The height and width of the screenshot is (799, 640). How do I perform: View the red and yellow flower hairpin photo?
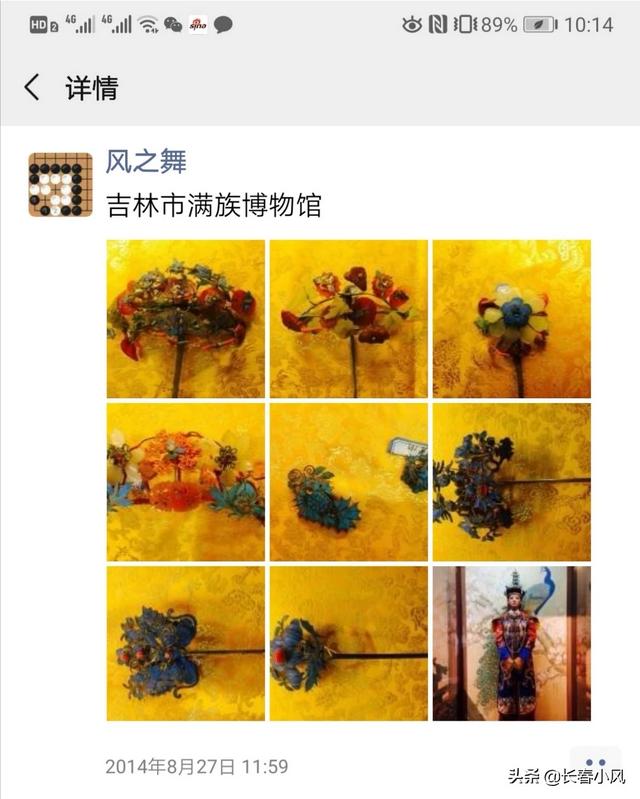[x=349, y=319]
